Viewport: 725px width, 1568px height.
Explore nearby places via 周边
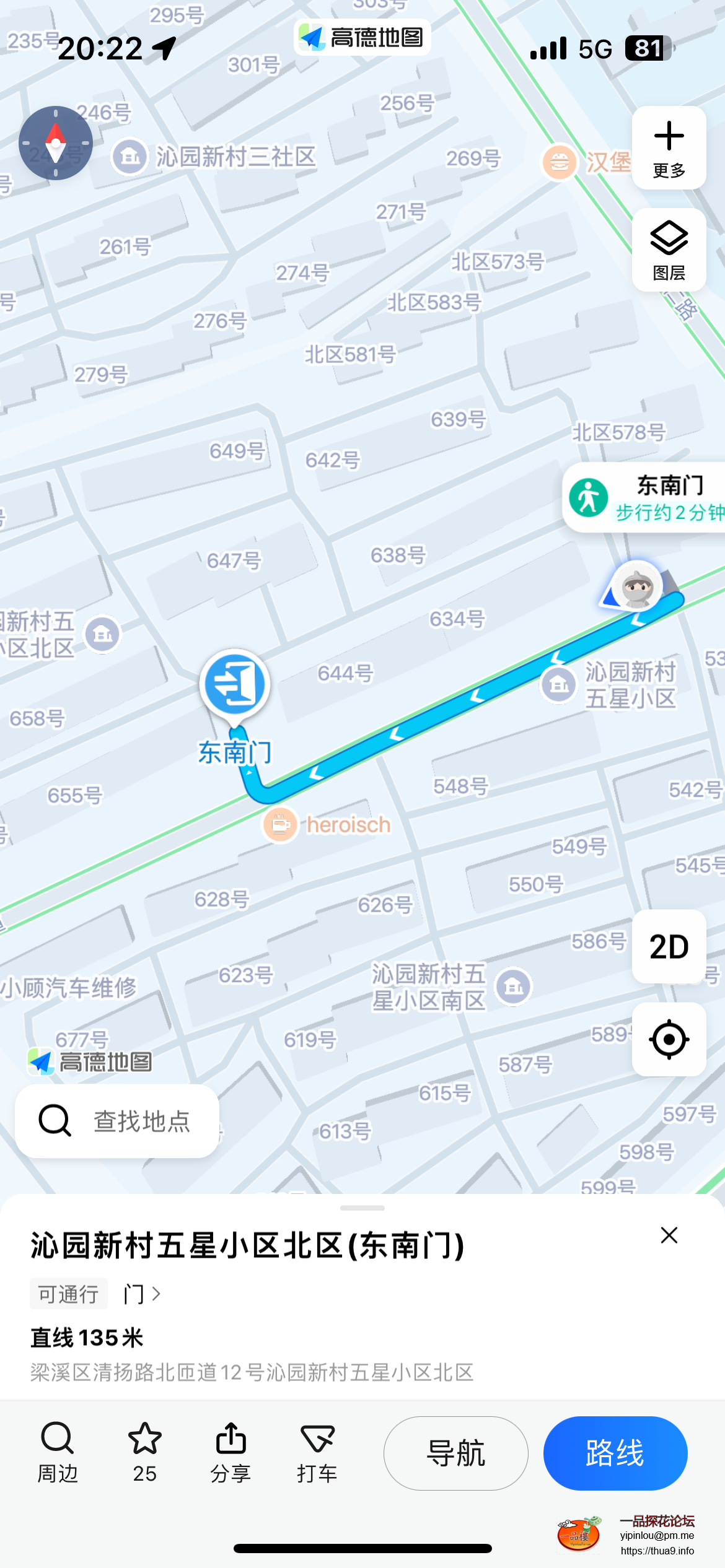[x=58, y=1453]
